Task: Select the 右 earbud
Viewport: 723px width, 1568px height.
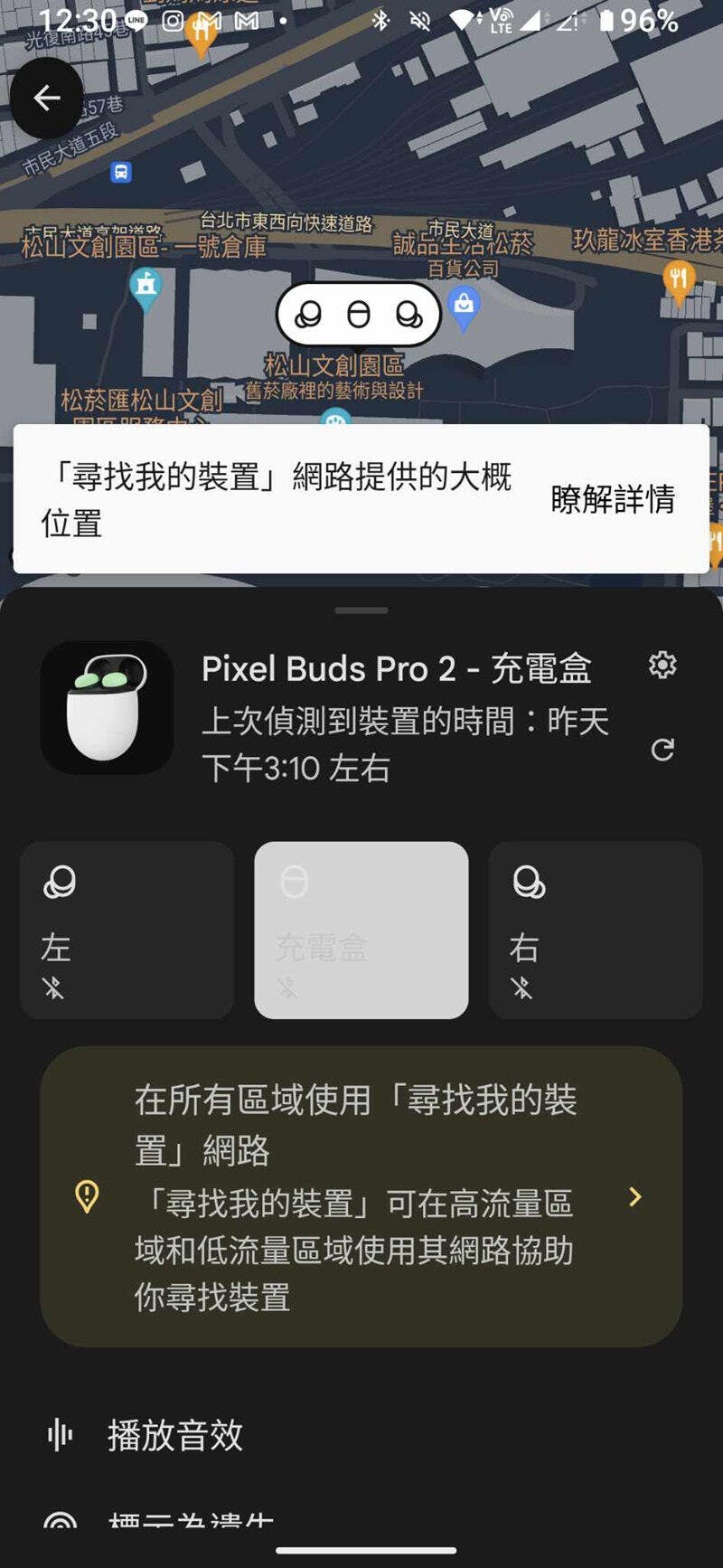Action: [x=596, y=930]
